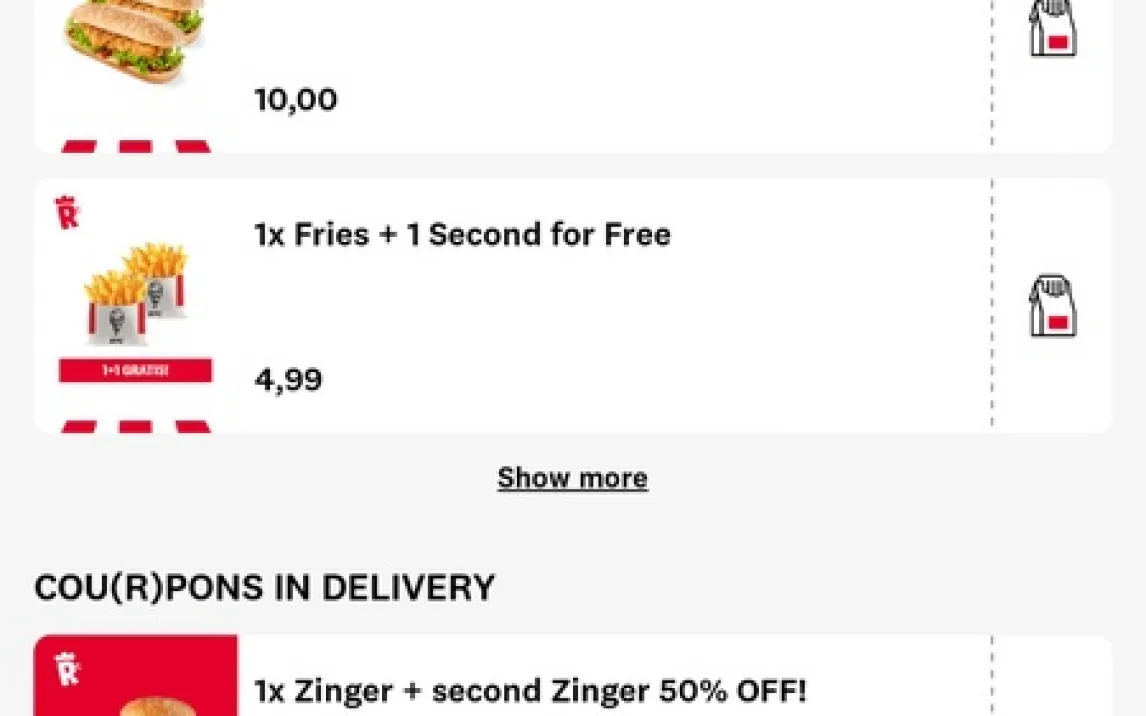Add the 4,99 fries coupon to the order
Image resolution: width=1146 pixels, height=716 pixels.
1052,306
